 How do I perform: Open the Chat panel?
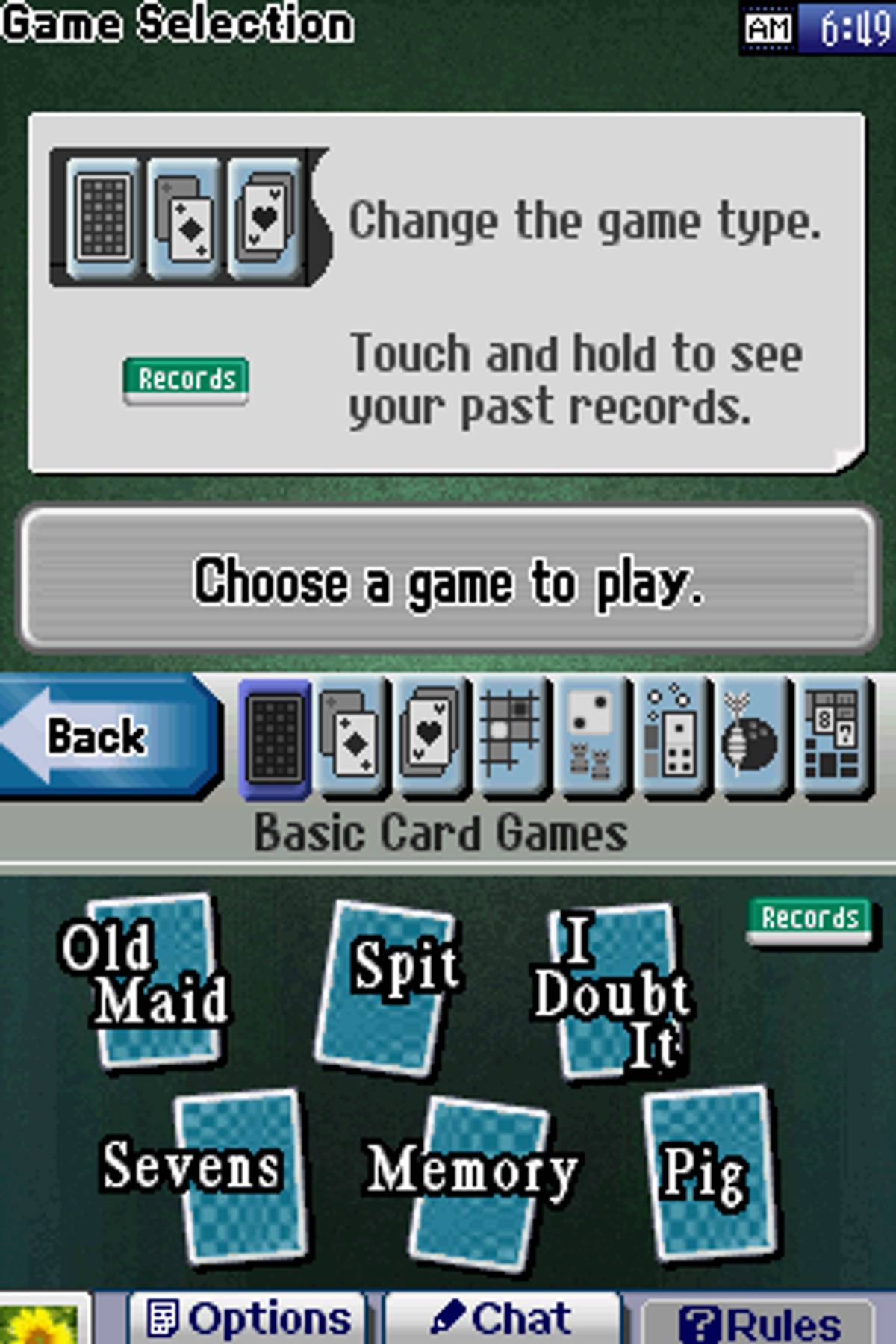coord(502,1319)
